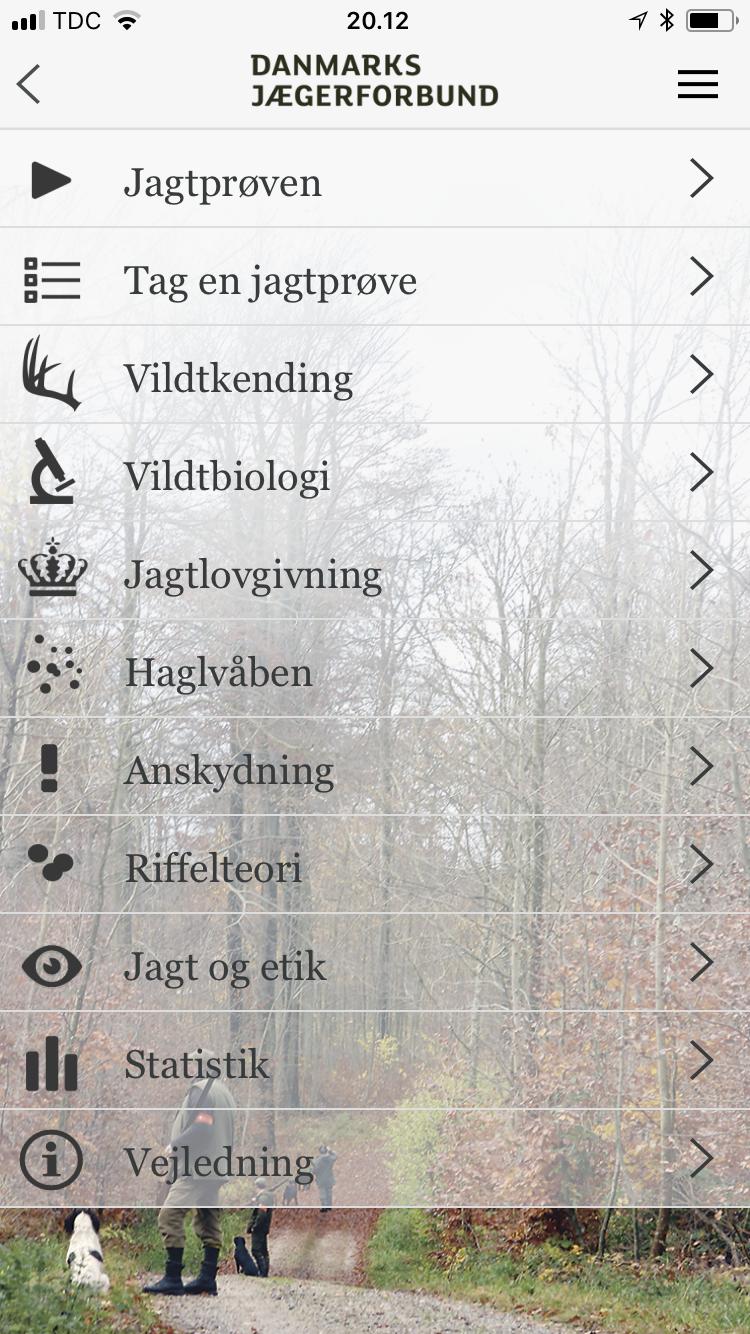Go to Vildtbiologi

[374, 475]
